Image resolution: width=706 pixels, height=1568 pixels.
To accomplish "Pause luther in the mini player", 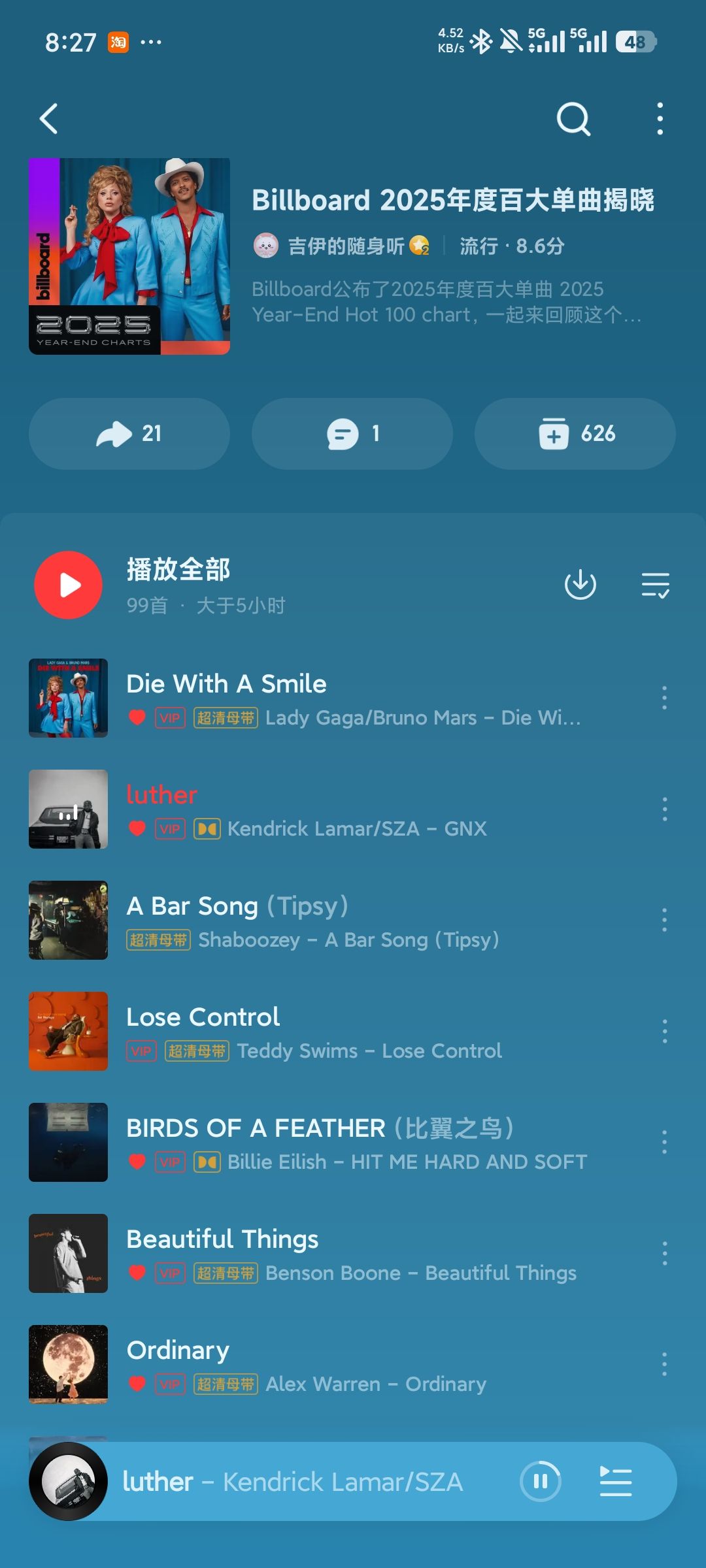I will pyautogui.click(x=541, y=1481).
